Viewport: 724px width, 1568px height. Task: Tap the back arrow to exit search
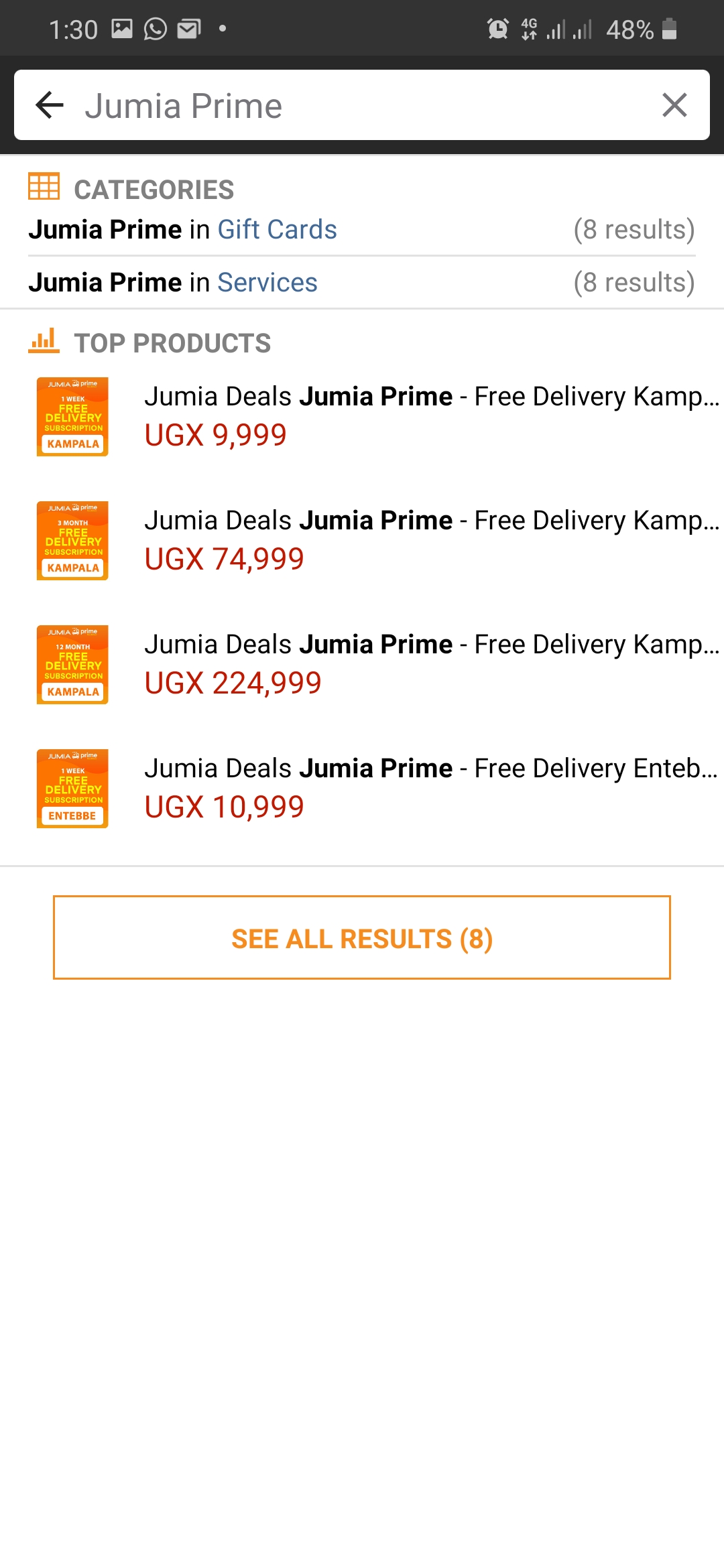49,105
